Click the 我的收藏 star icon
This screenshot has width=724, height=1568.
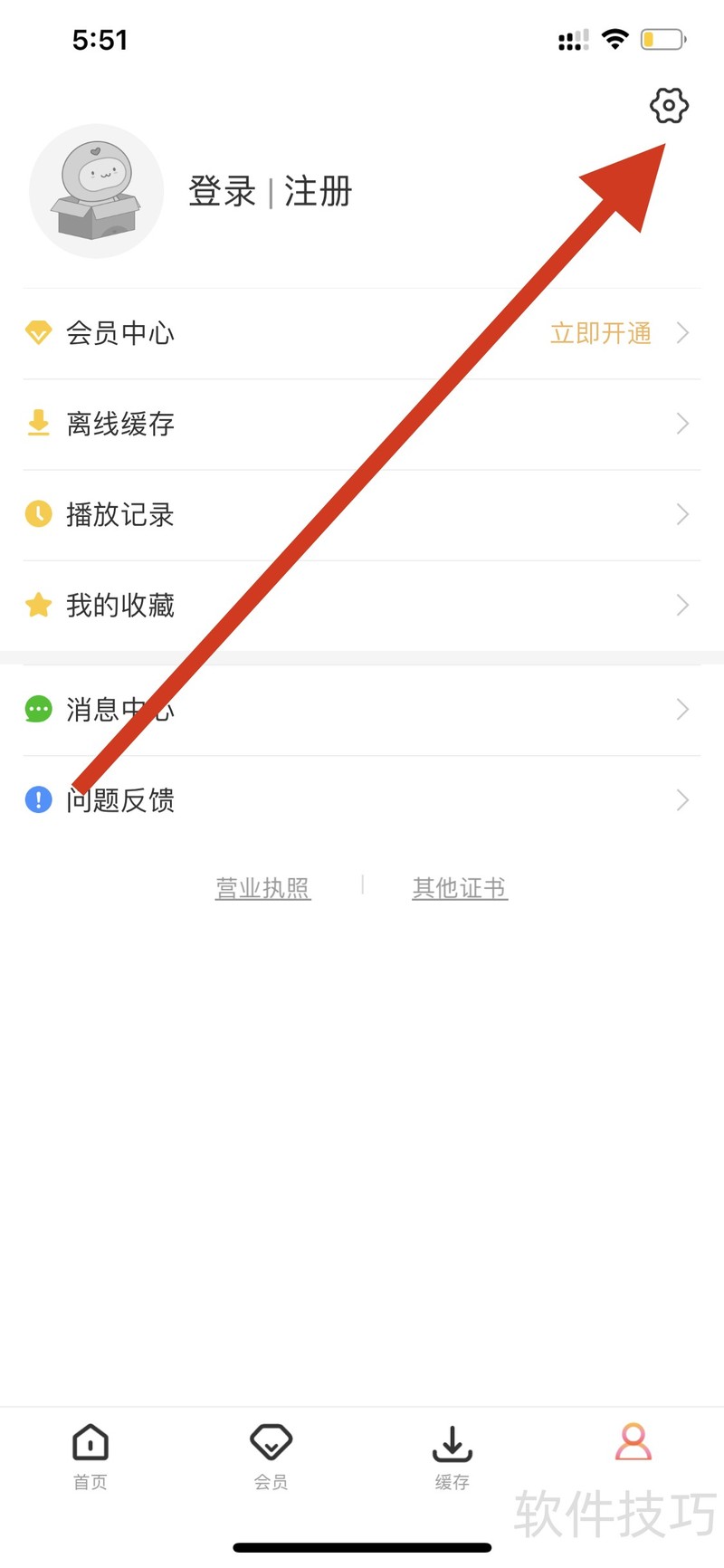38,605
